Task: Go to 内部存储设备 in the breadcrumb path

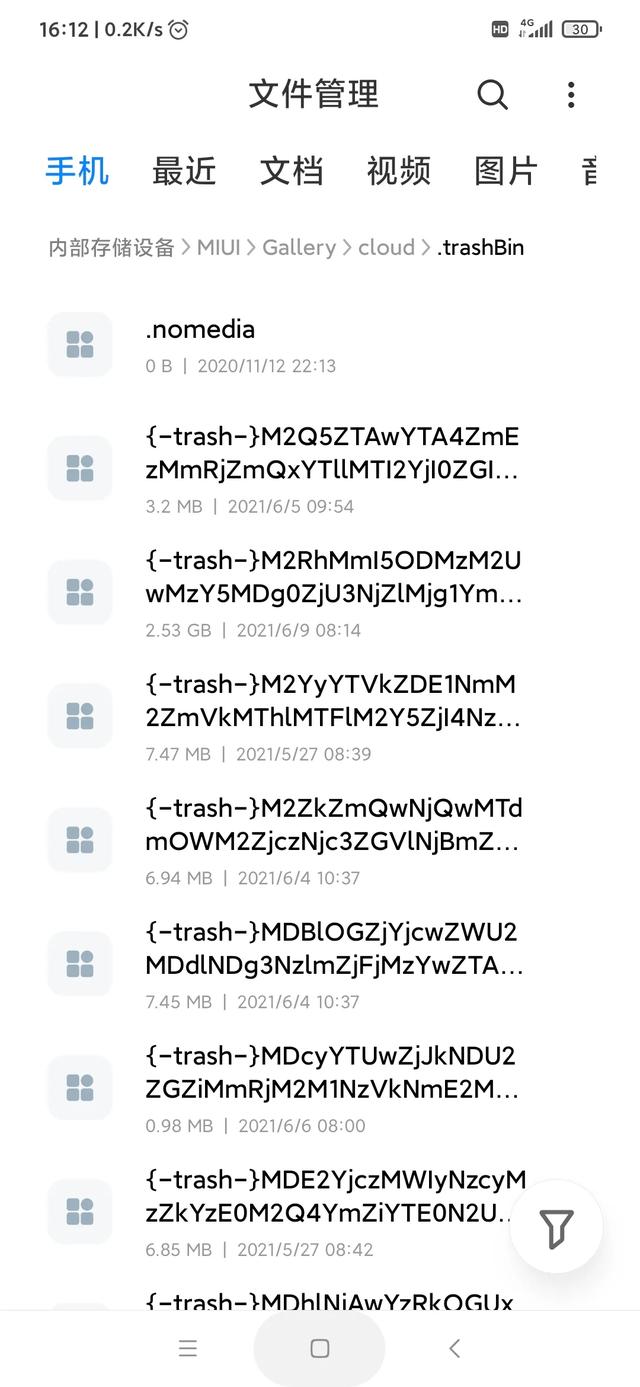Action: tap(112, 247)
